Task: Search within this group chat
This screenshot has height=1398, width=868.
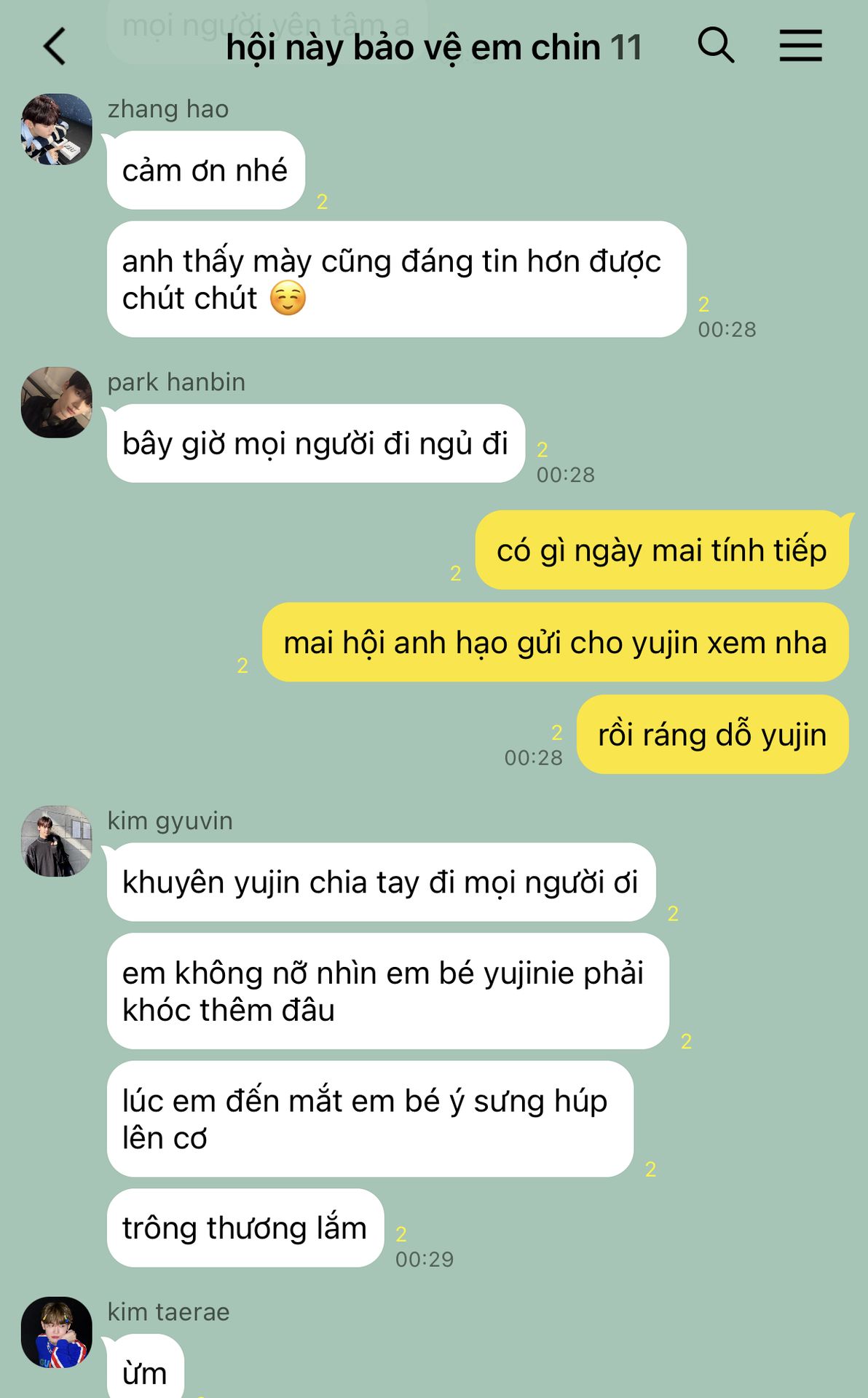Action: (x=716, y=45)
